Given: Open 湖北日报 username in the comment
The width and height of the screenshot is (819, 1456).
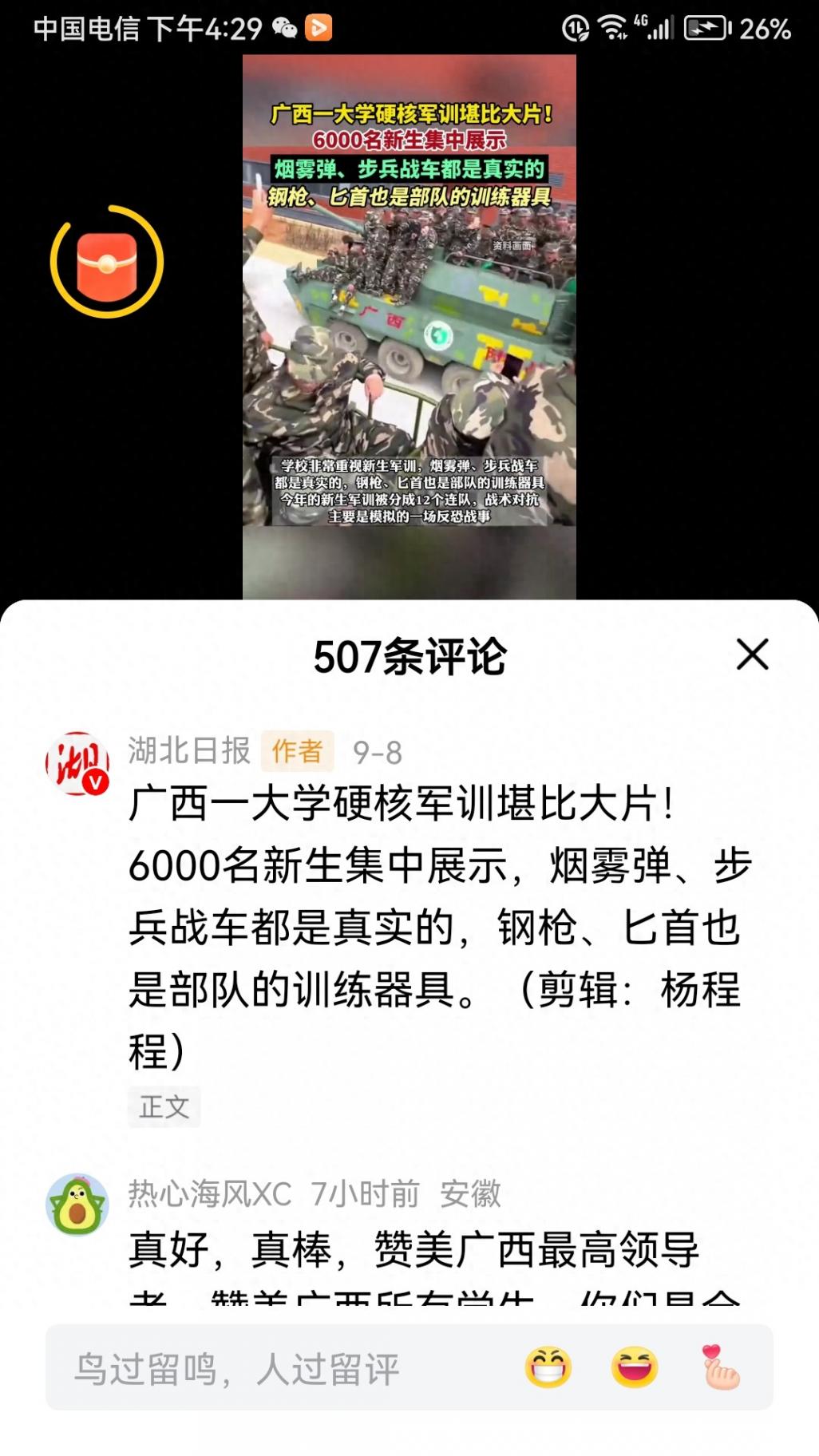Looking at the screenshot, I should tap(190, 751).
